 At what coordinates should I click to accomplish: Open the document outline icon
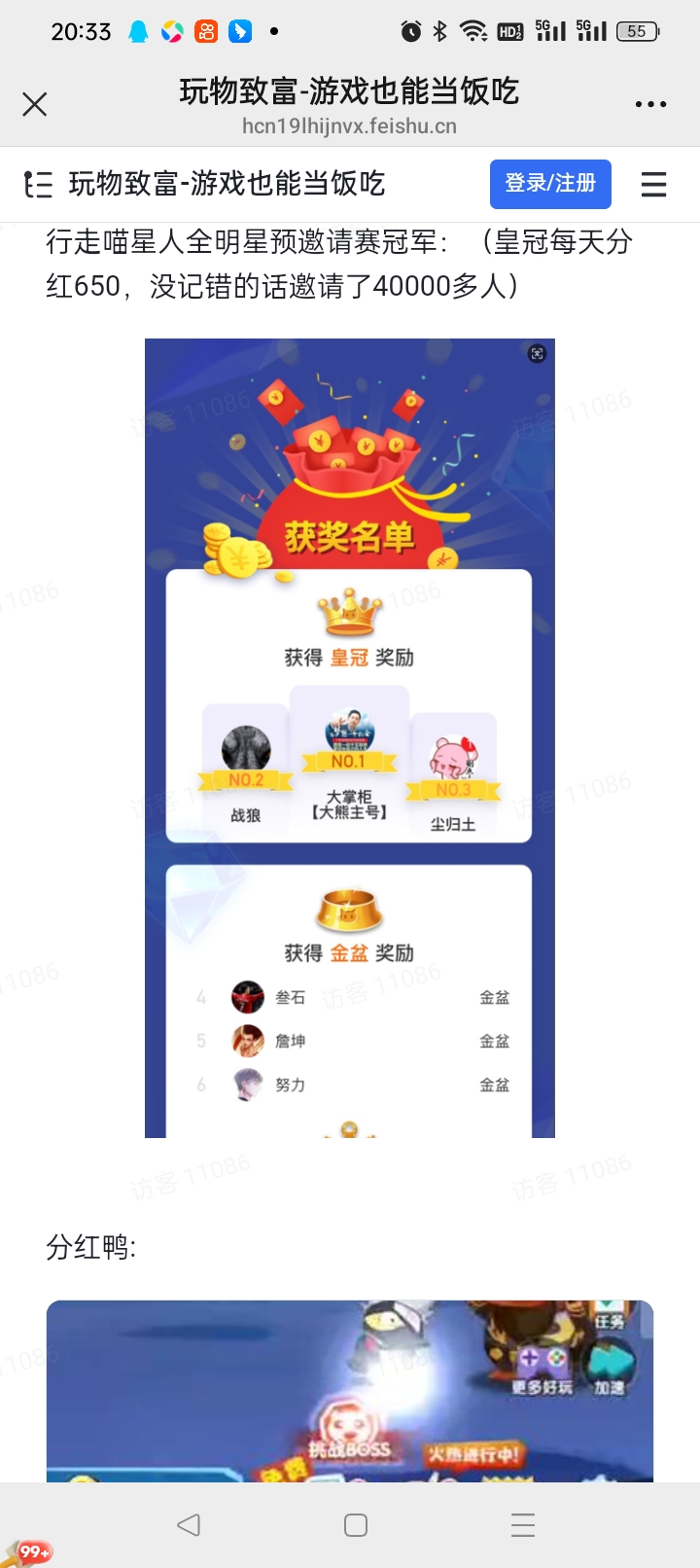pos(38,184)
